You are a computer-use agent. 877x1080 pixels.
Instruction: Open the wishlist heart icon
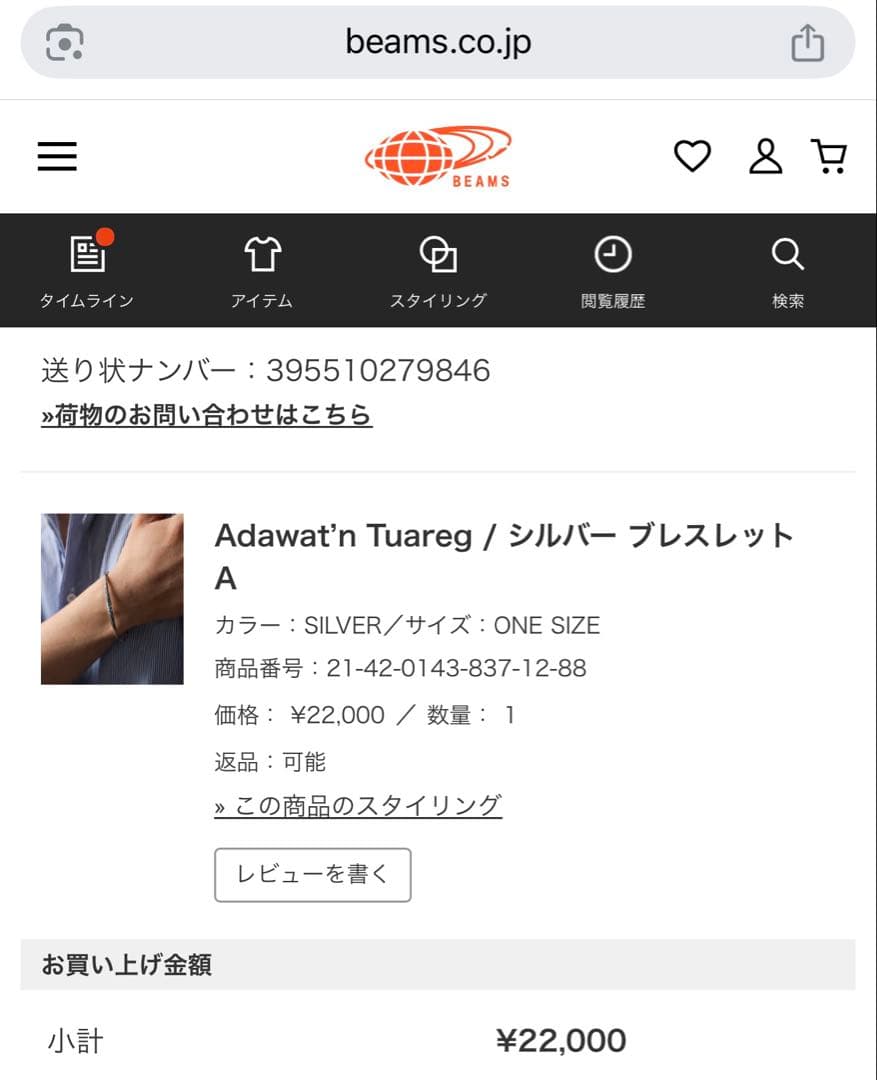693,156
